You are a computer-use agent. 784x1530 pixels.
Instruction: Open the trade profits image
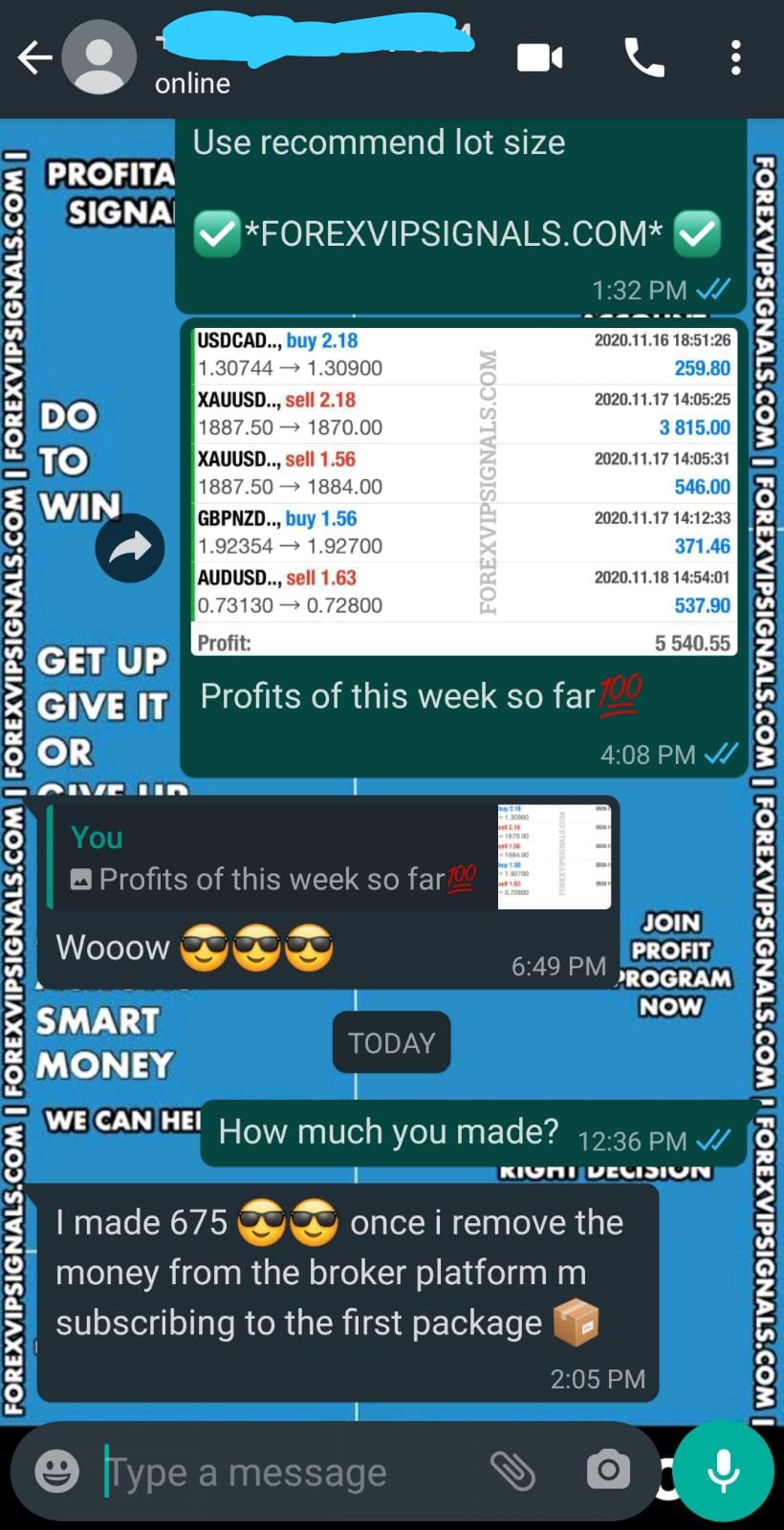[464, 491]
